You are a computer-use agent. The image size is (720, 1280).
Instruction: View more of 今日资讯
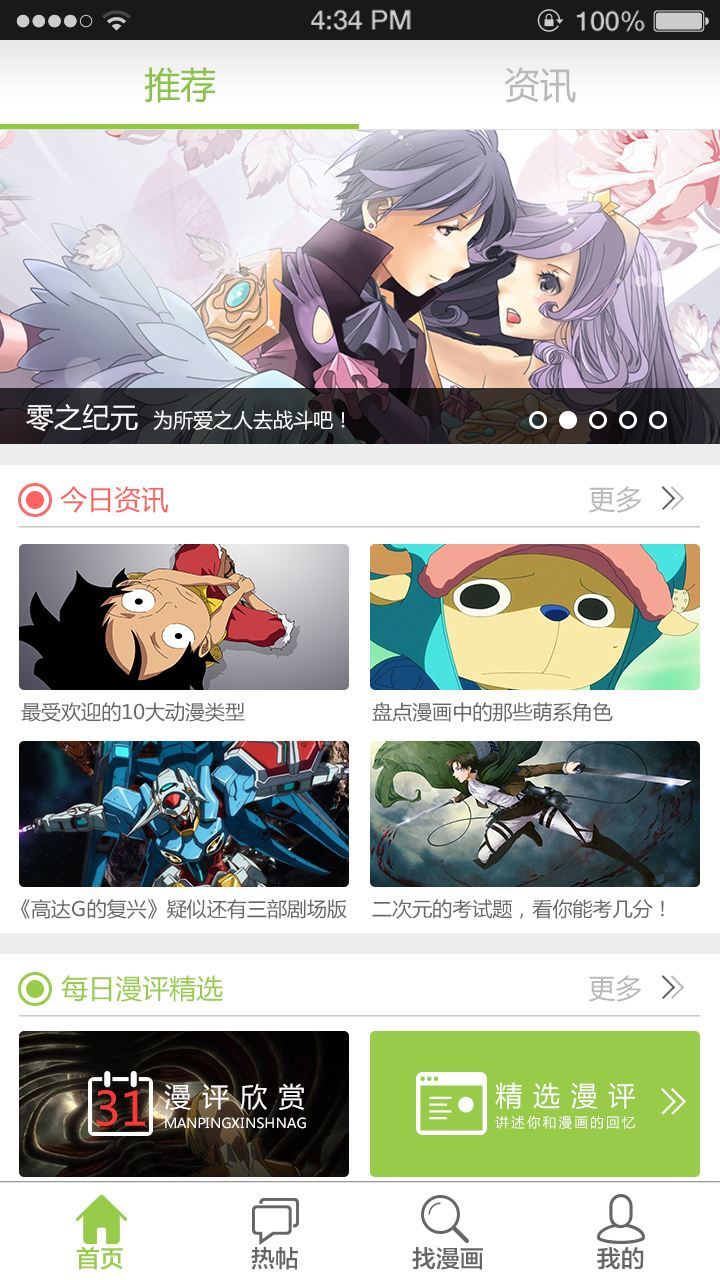click(x=636, y=499)
